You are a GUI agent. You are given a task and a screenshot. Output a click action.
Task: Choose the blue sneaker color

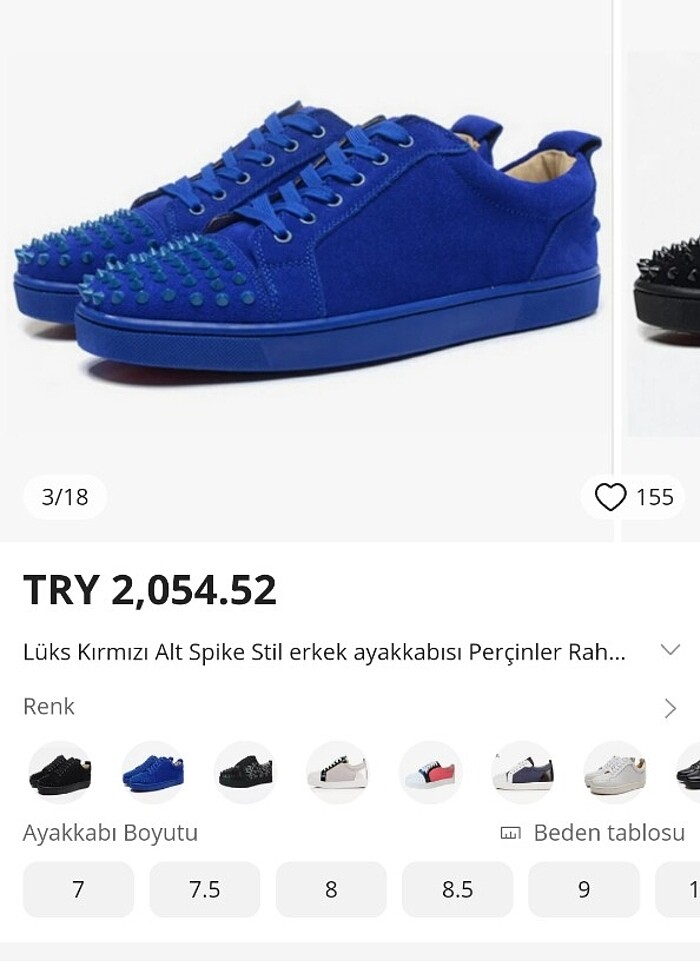tap(153, 772)
